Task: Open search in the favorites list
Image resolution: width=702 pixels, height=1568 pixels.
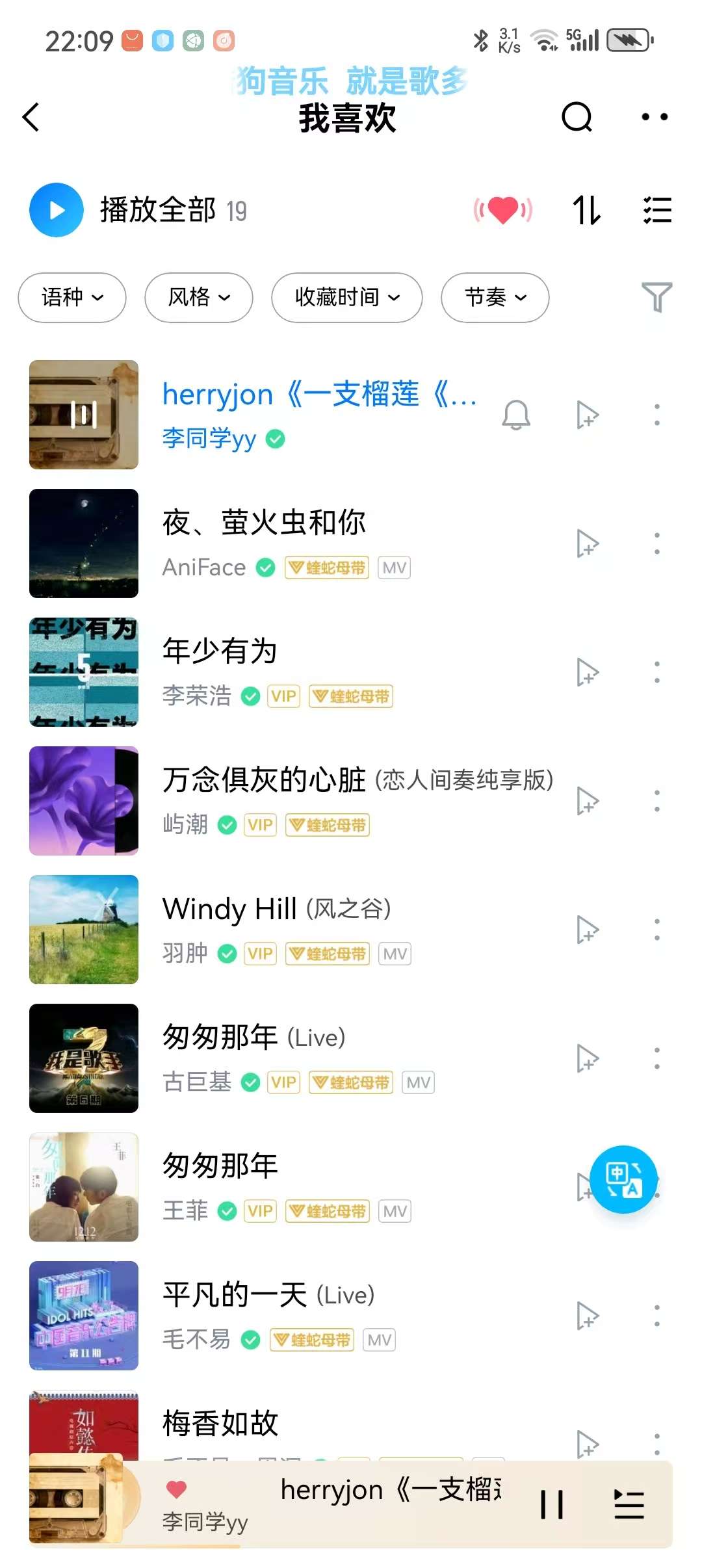Action: coord(577,118)
